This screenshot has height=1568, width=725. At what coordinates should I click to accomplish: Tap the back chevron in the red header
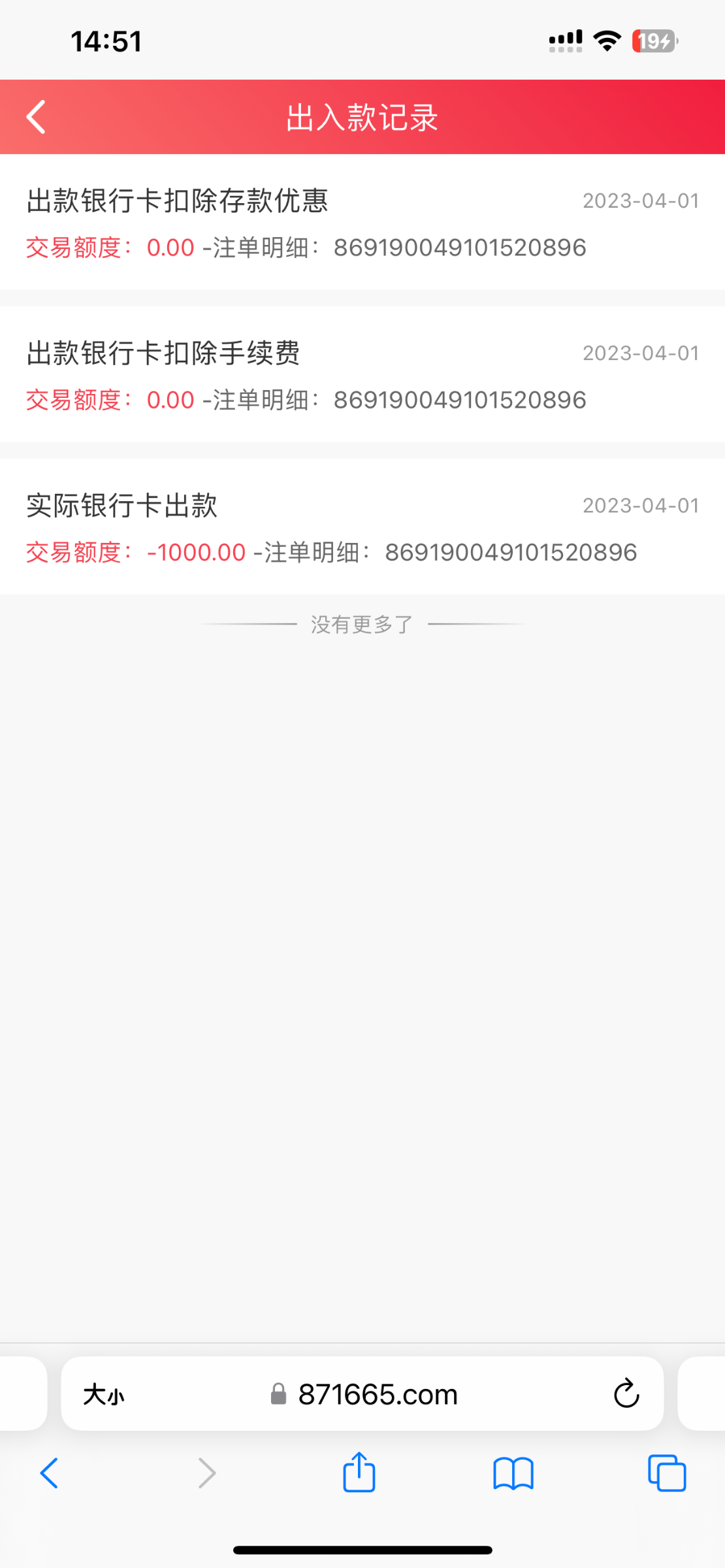click(35, 118)
